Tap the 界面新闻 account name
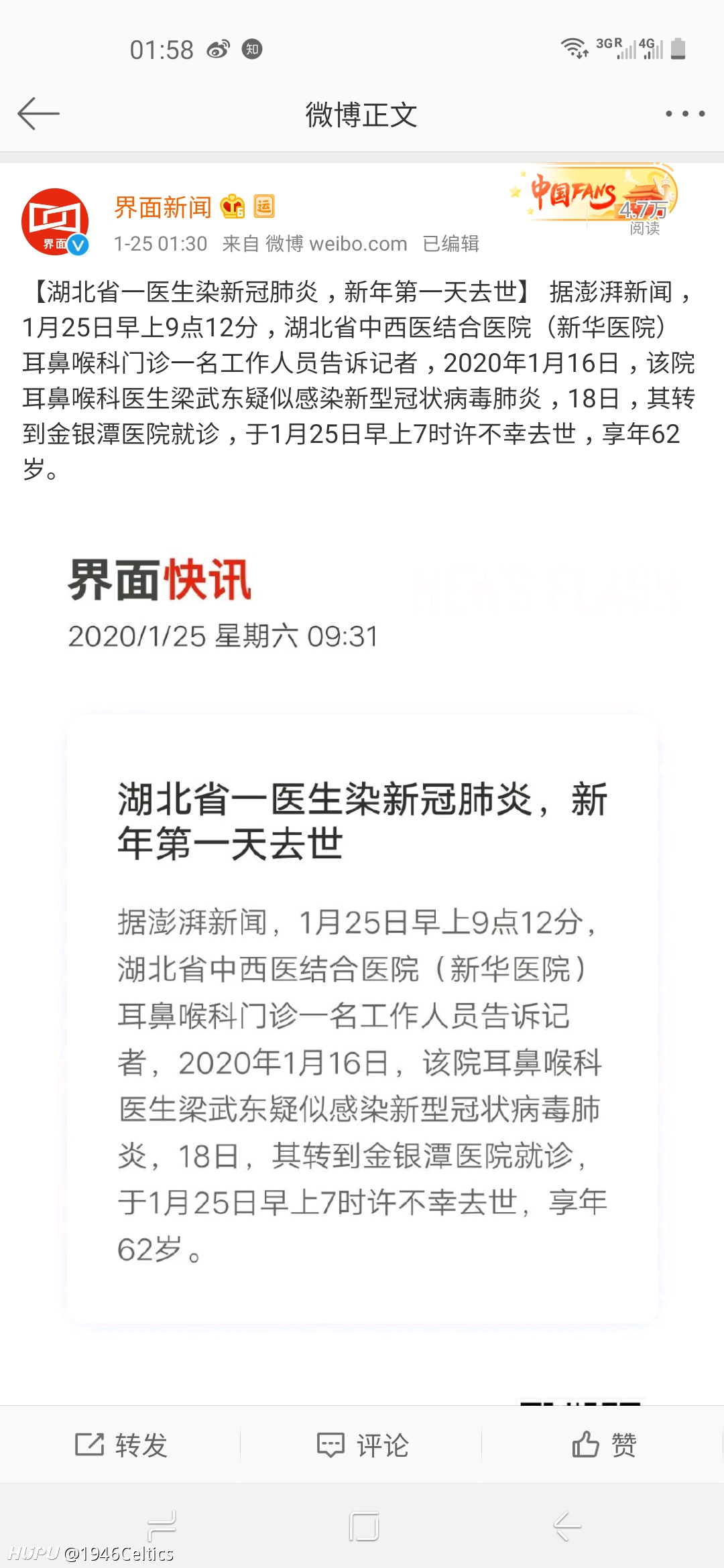The height and width of the screenshot is (1568, 724). coord(163,207)
